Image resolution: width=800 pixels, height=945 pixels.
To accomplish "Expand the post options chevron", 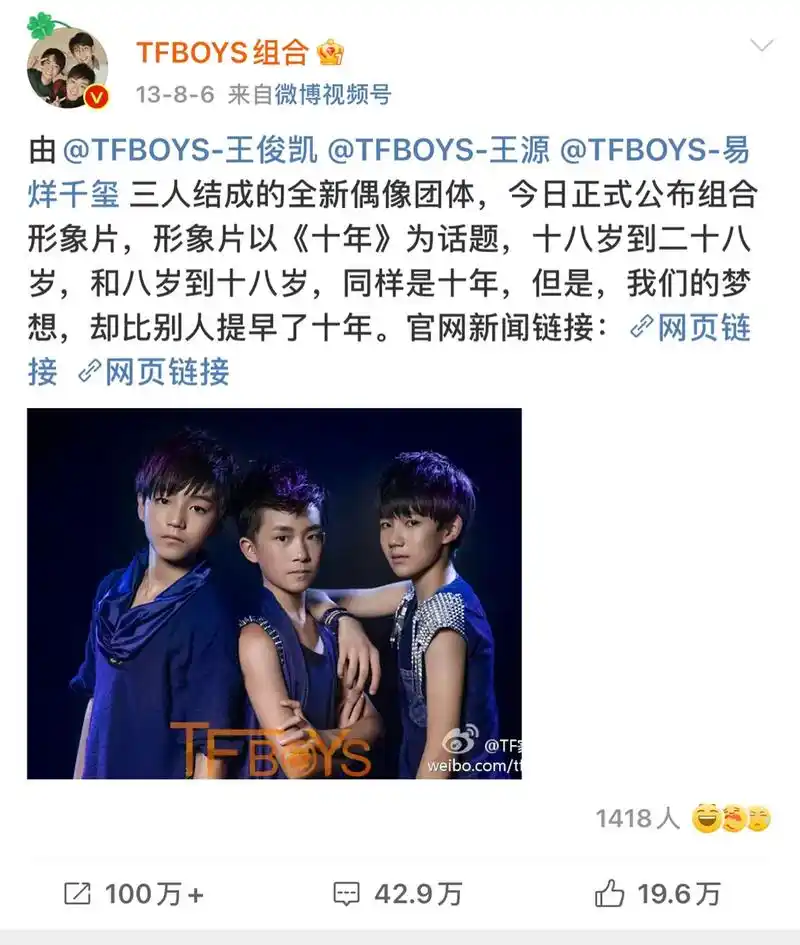I will coord(762,46).
